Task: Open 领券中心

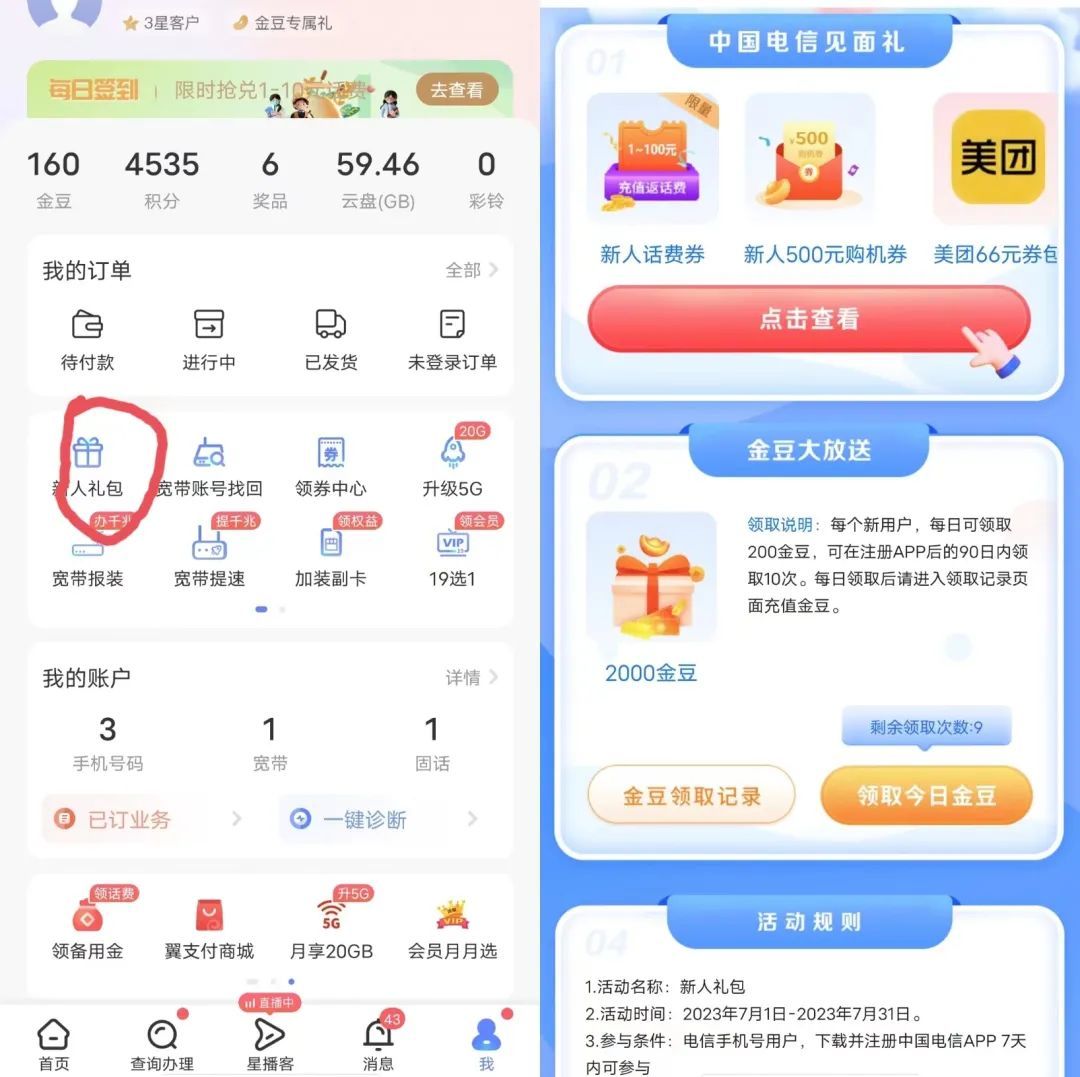Action: pos(331,467)
